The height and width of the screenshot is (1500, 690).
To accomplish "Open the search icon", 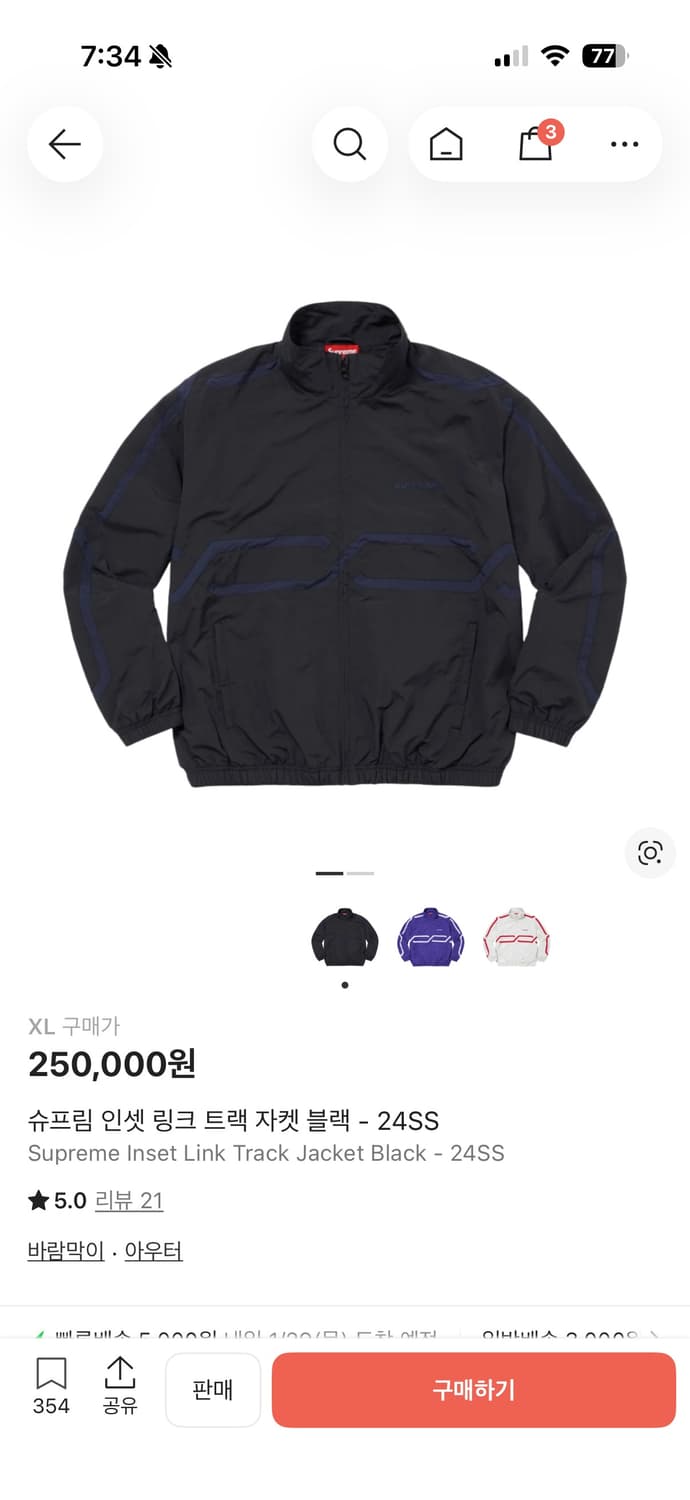I will pos(349,145).
